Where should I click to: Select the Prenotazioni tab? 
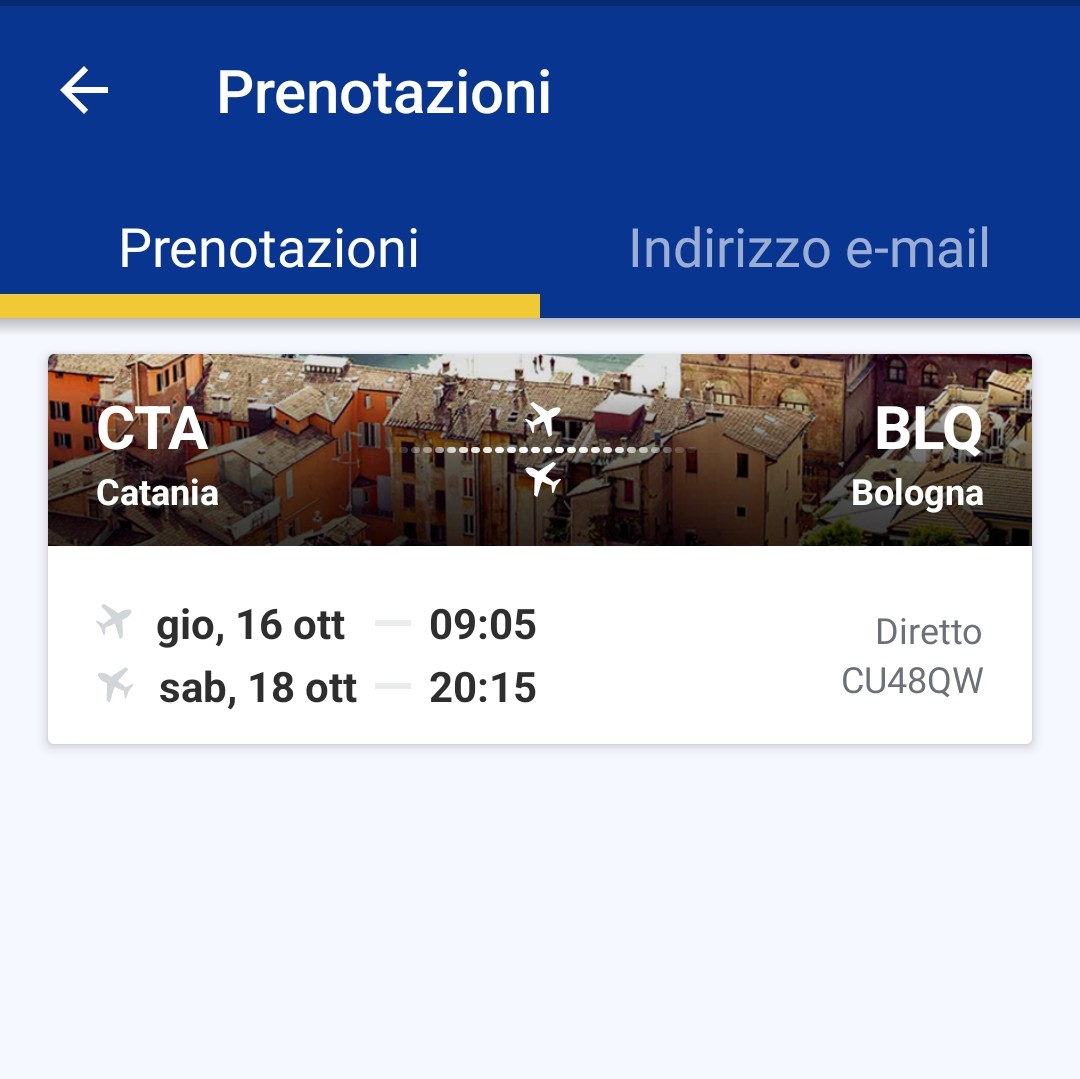tap(269, 248)
